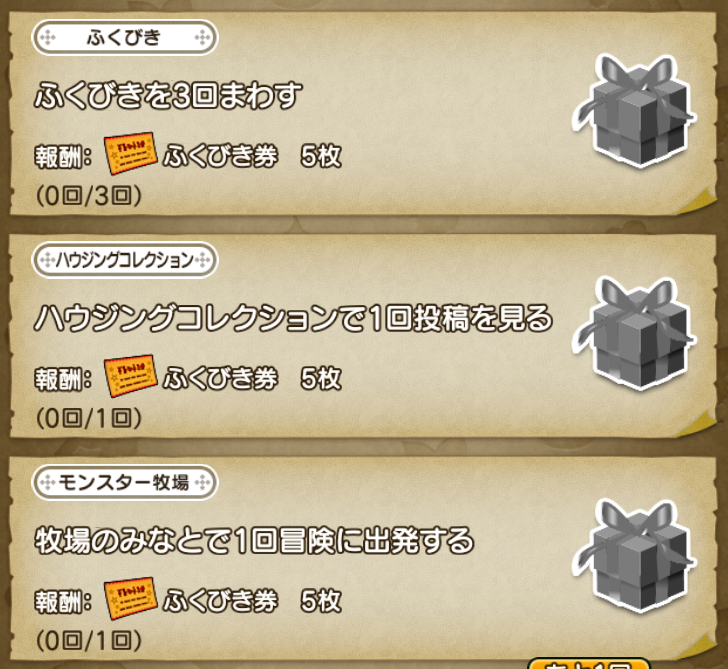Viewport: 728px width, 669px height.
Task: Open the ハウジングコレクション post-viewing mission card
Action: (x=300, y=335)
